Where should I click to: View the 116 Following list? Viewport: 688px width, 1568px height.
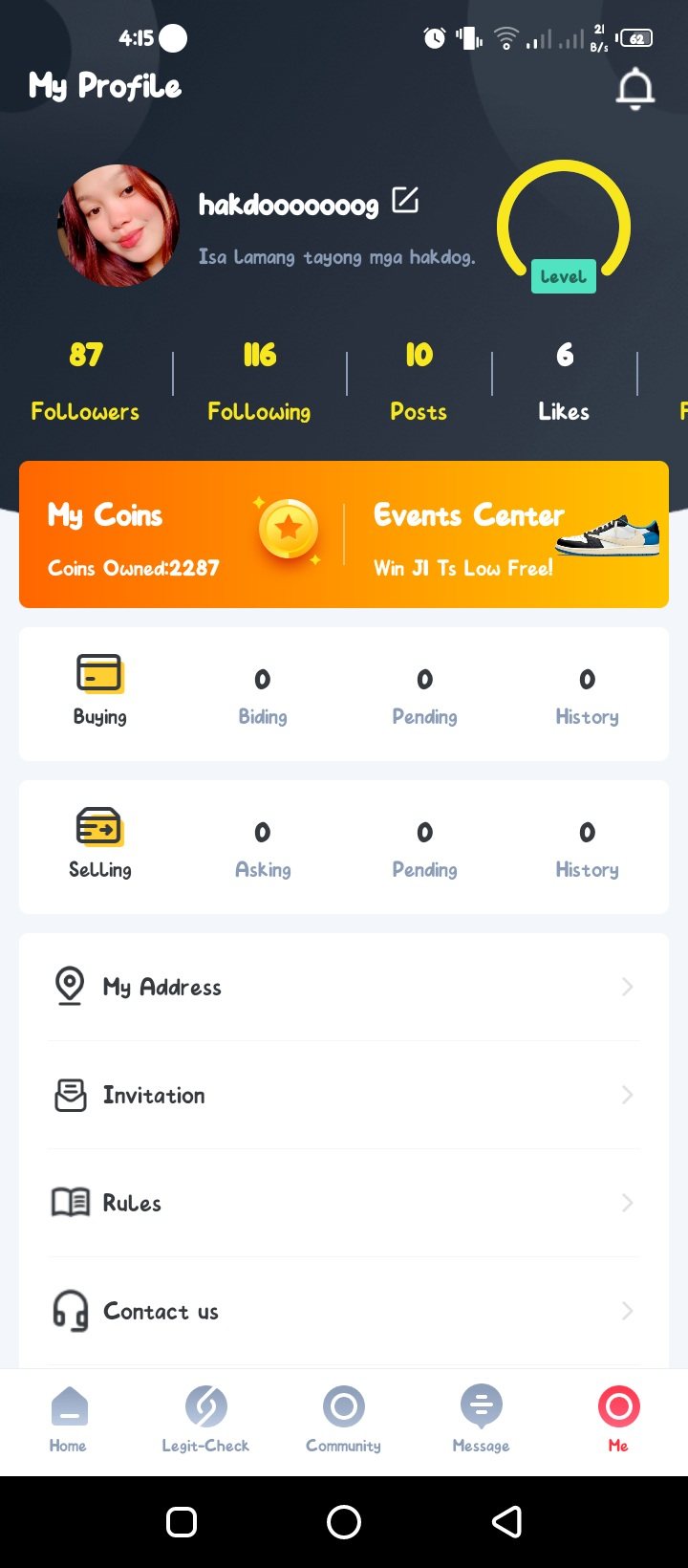259,381
